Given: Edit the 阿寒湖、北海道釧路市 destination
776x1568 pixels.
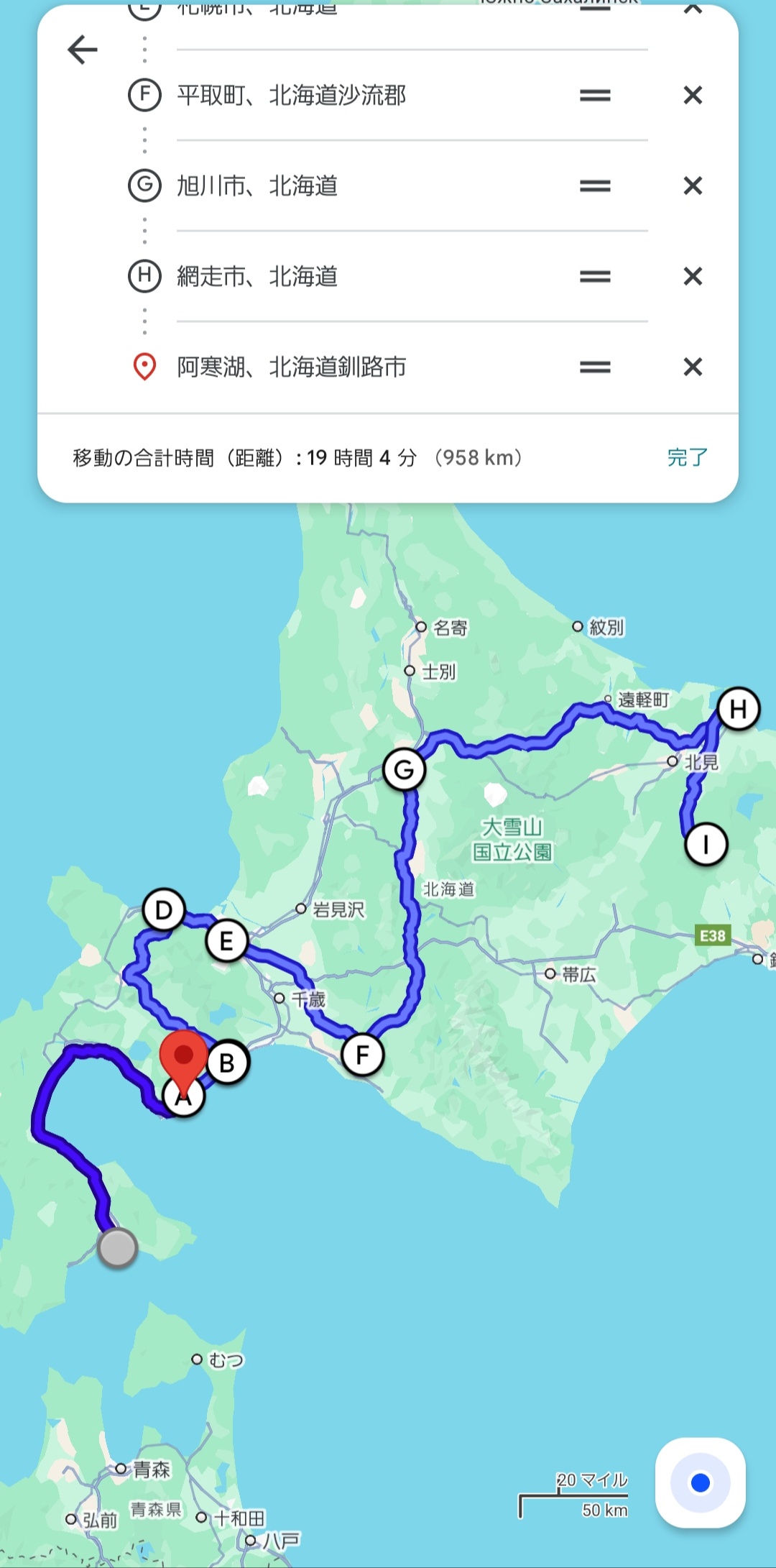Looking at the screenshot, I should tap(359, 367).
